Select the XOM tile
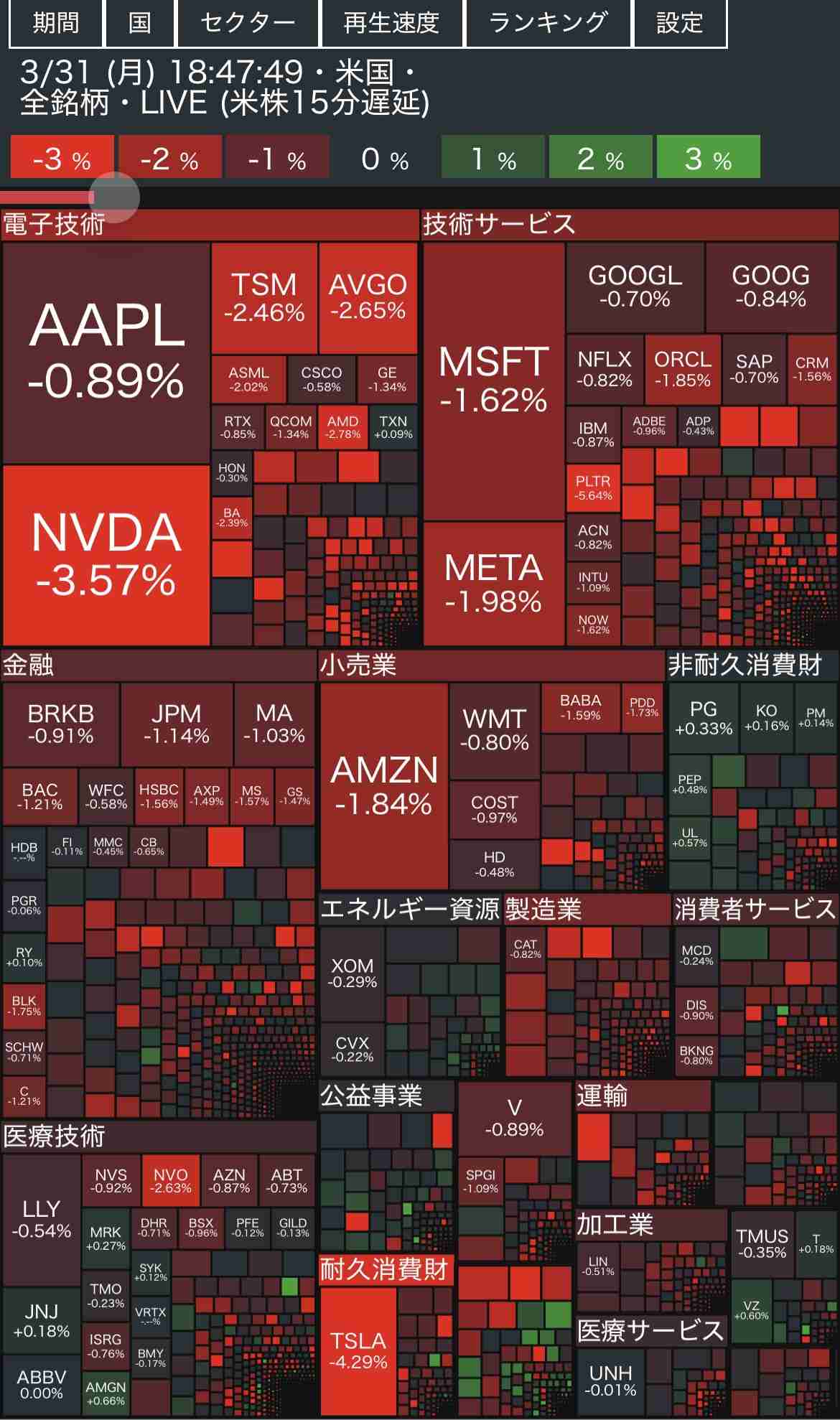The image size is (840, 1420). click(x=353, y=973)
